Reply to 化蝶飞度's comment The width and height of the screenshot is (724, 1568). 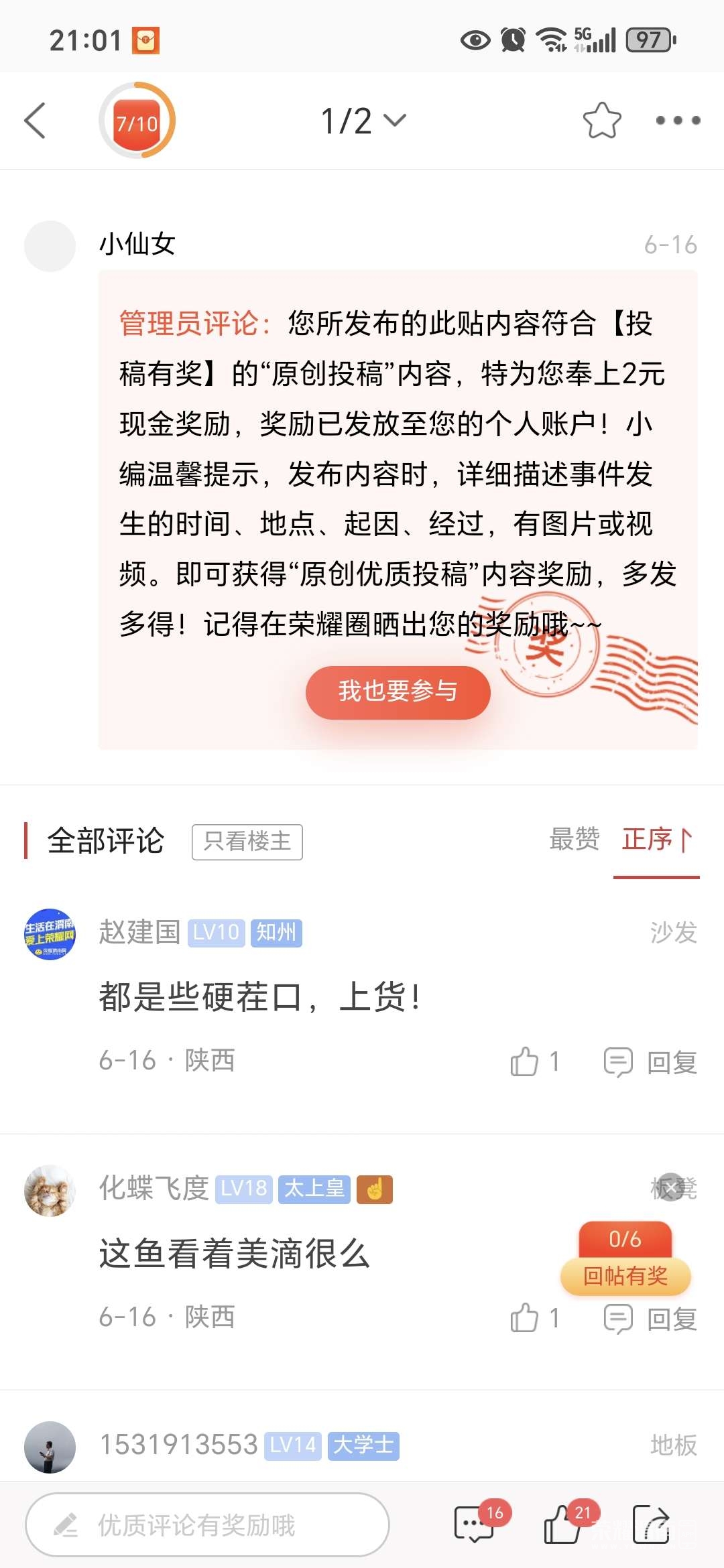click(650, 1319)
